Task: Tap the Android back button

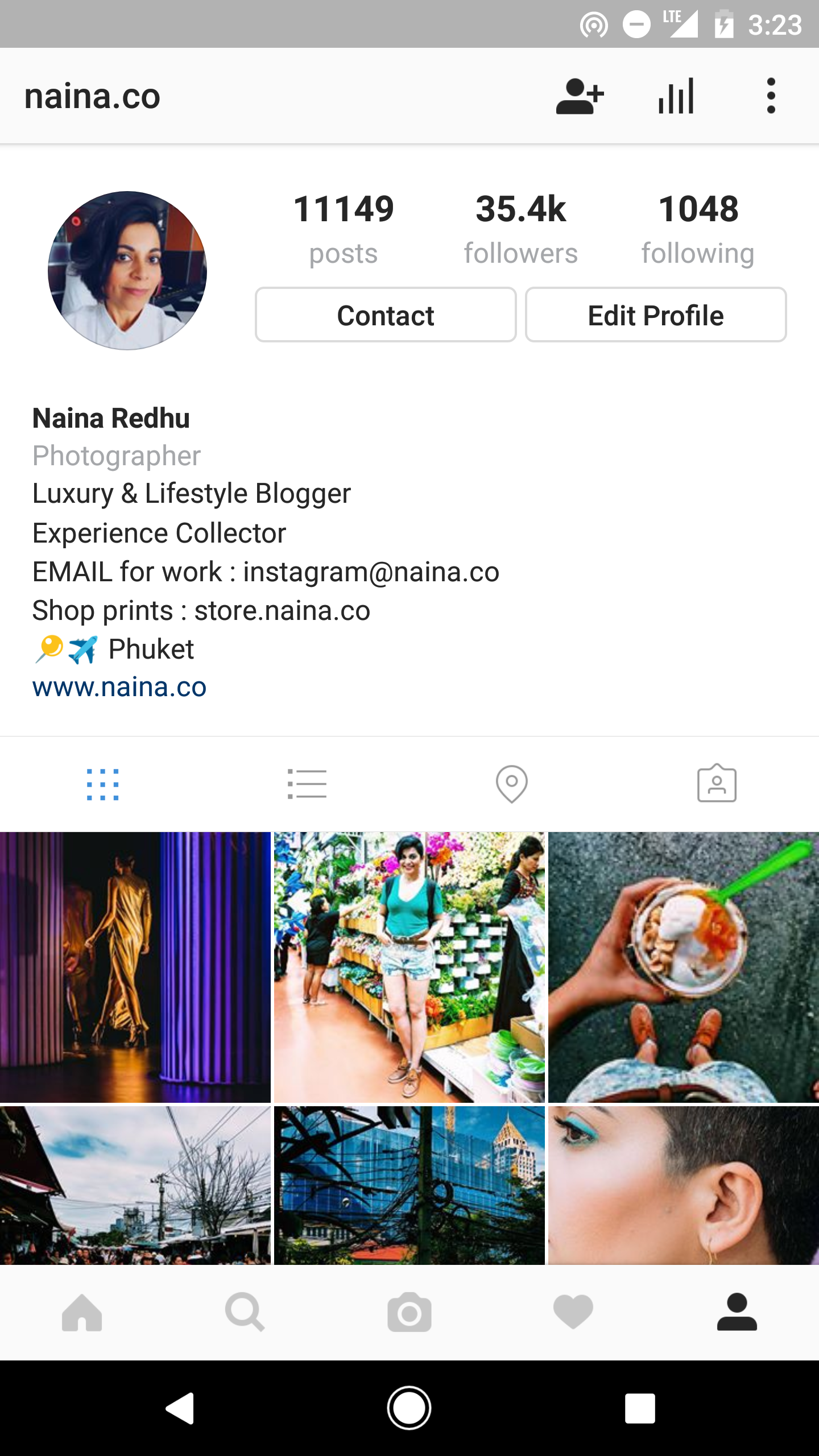Action: click(180, 1408)
